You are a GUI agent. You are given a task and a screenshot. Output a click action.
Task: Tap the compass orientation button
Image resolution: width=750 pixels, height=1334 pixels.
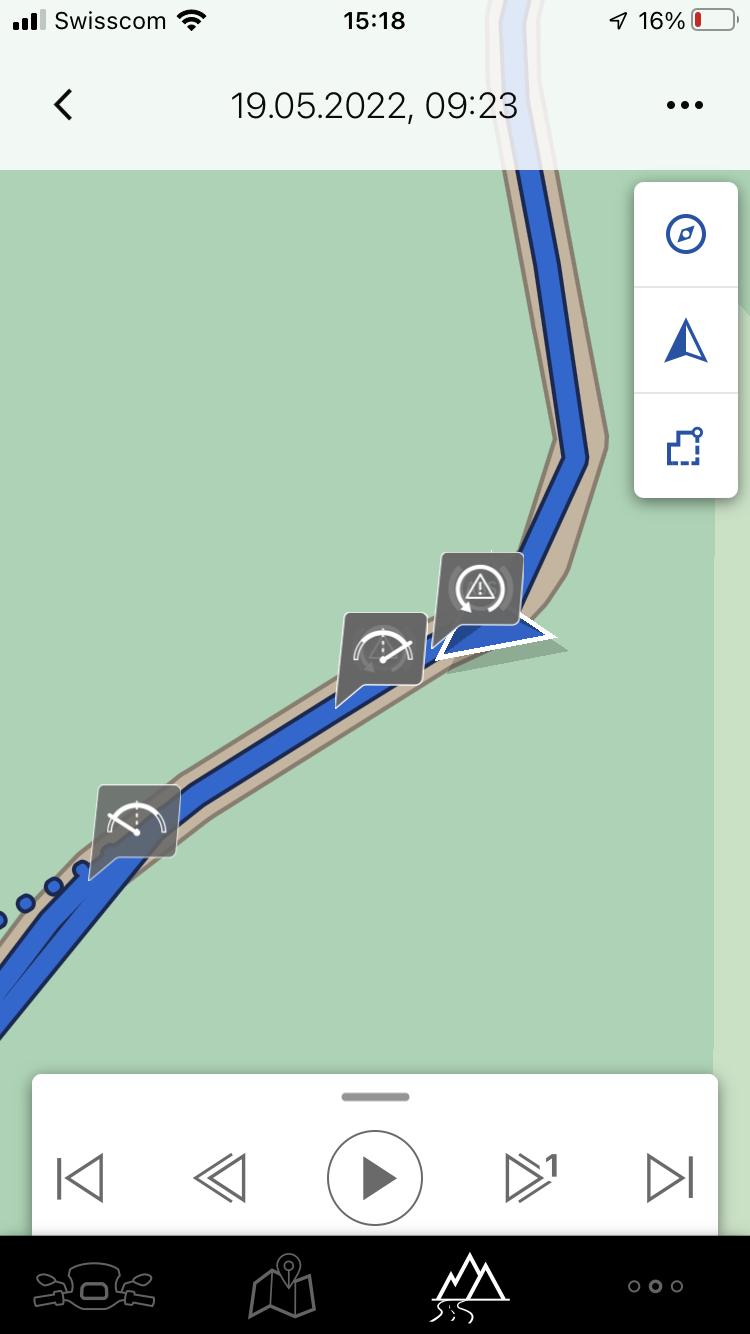[x=686, y=235]
